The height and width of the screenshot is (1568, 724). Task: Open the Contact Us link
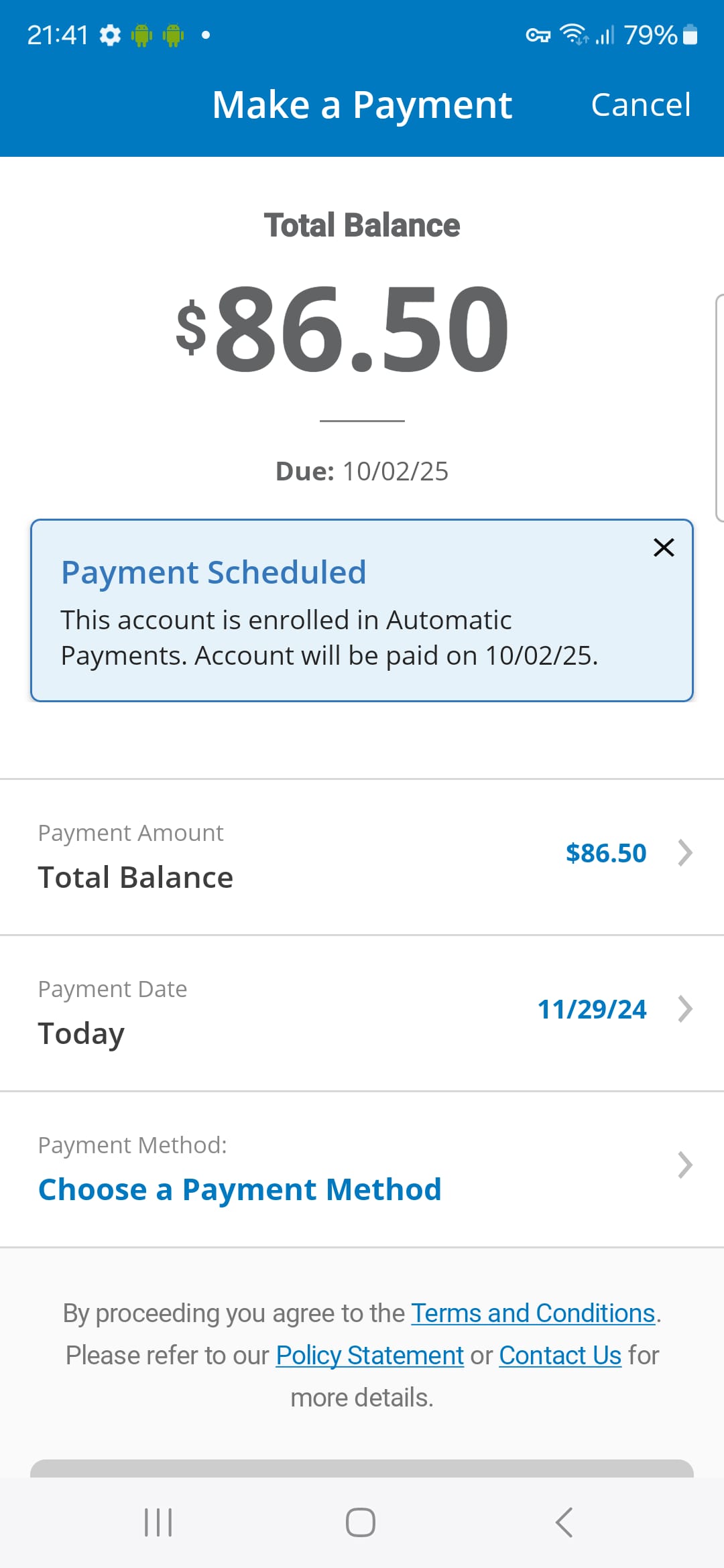559,1355
